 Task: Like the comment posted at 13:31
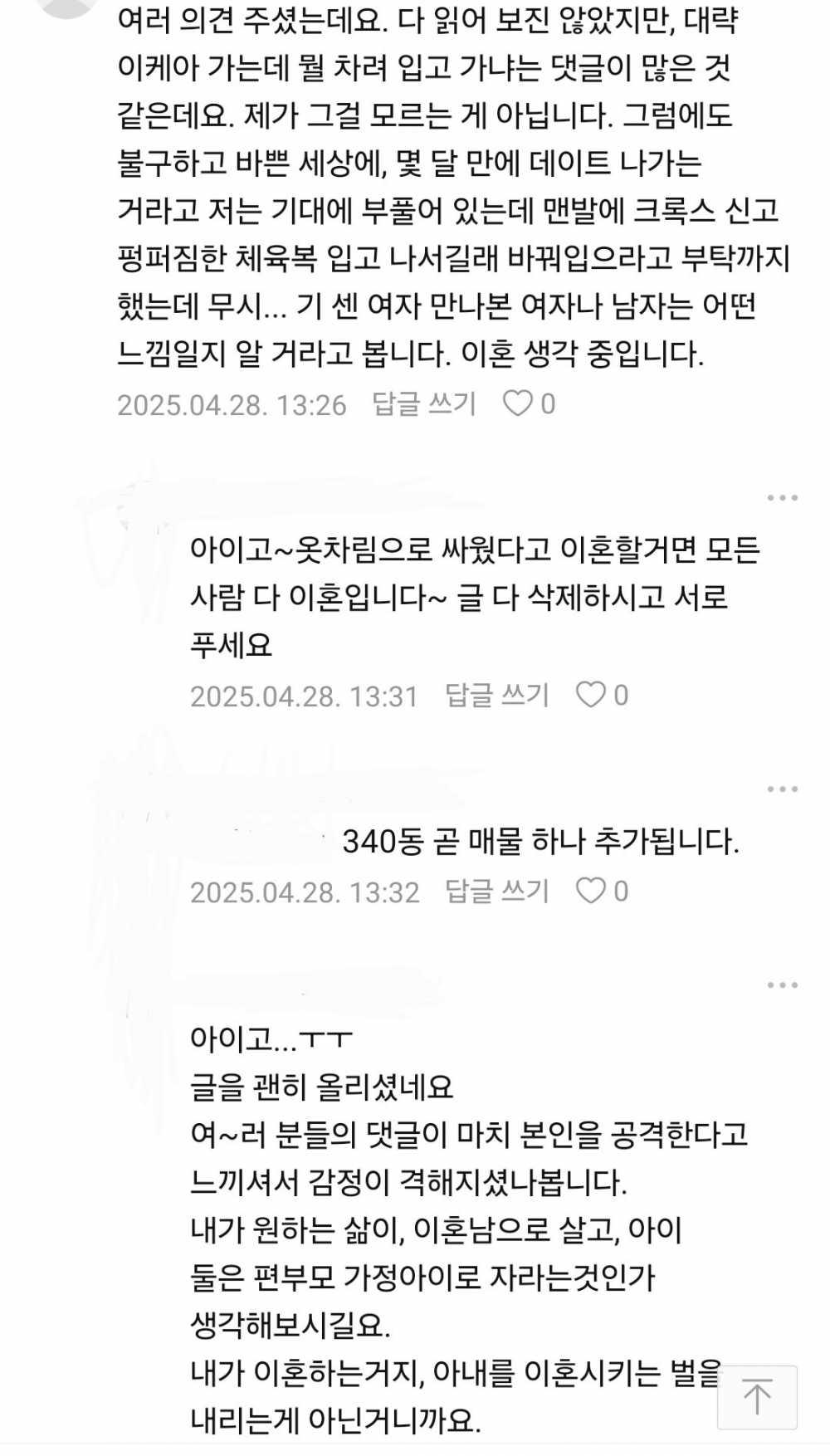591,695
